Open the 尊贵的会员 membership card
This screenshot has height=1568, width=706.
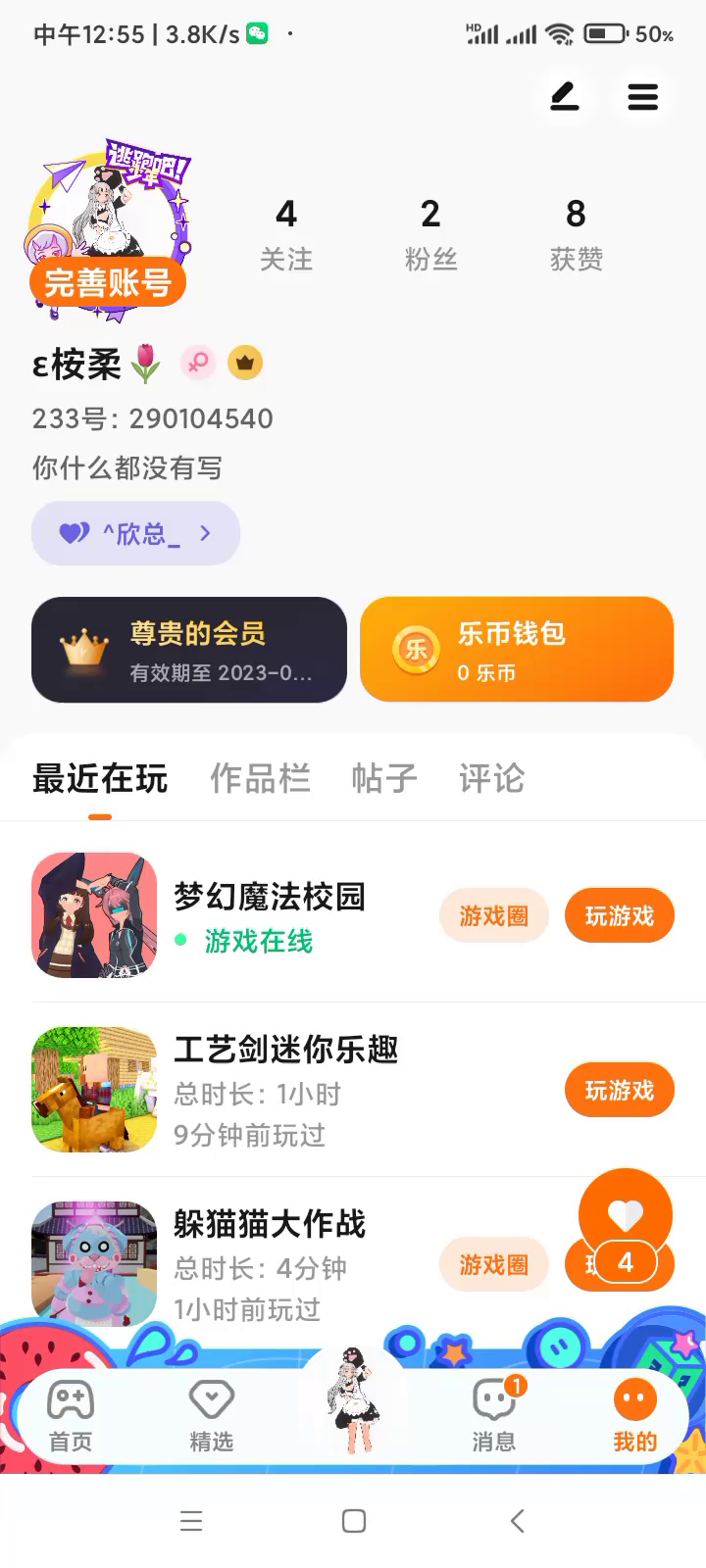189,650
